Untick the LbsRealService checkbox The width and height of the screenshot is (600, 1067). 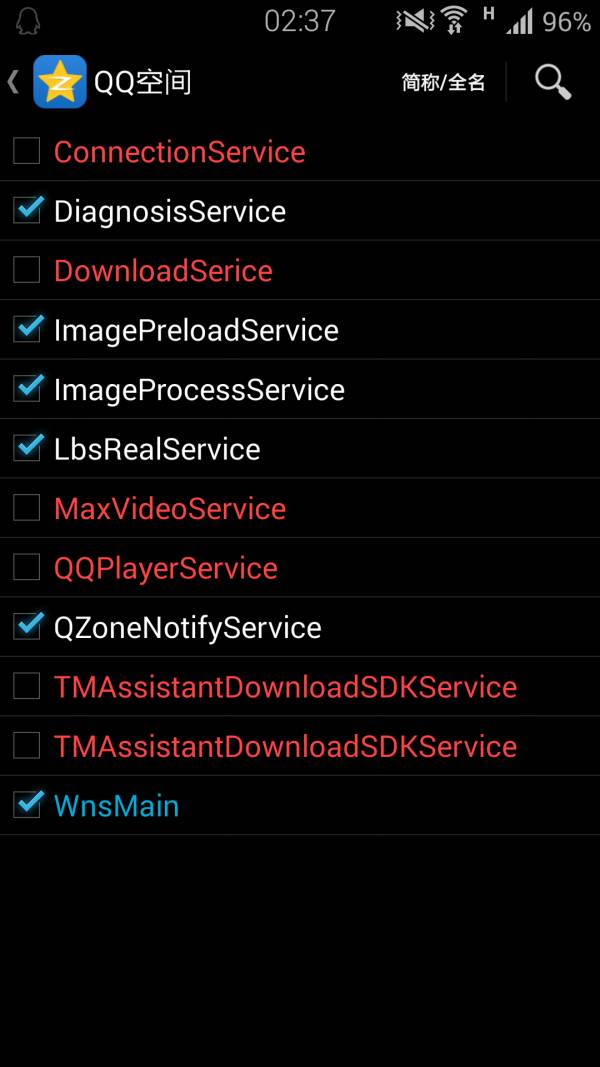coord(27,448)
